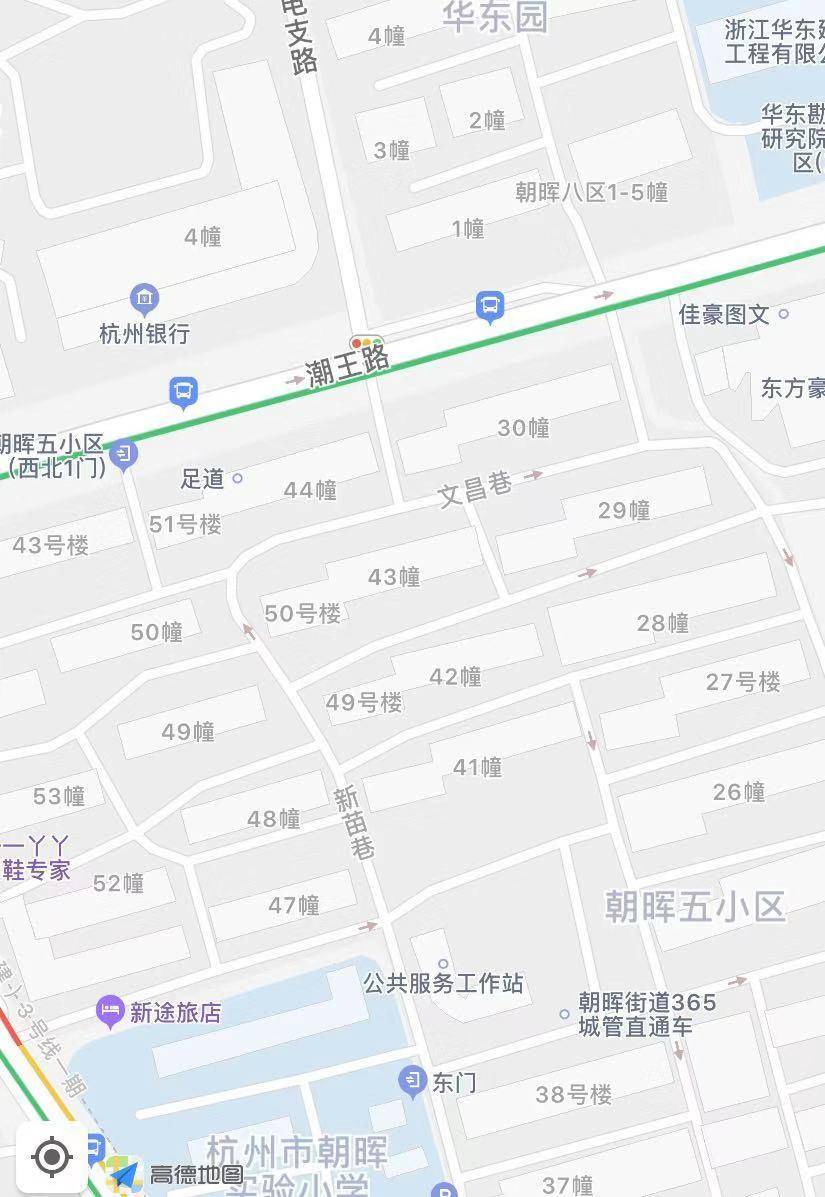
Task: Click the locate/compass button in bottom corner
Action: pyautogui.click(x=54, y=1159)
